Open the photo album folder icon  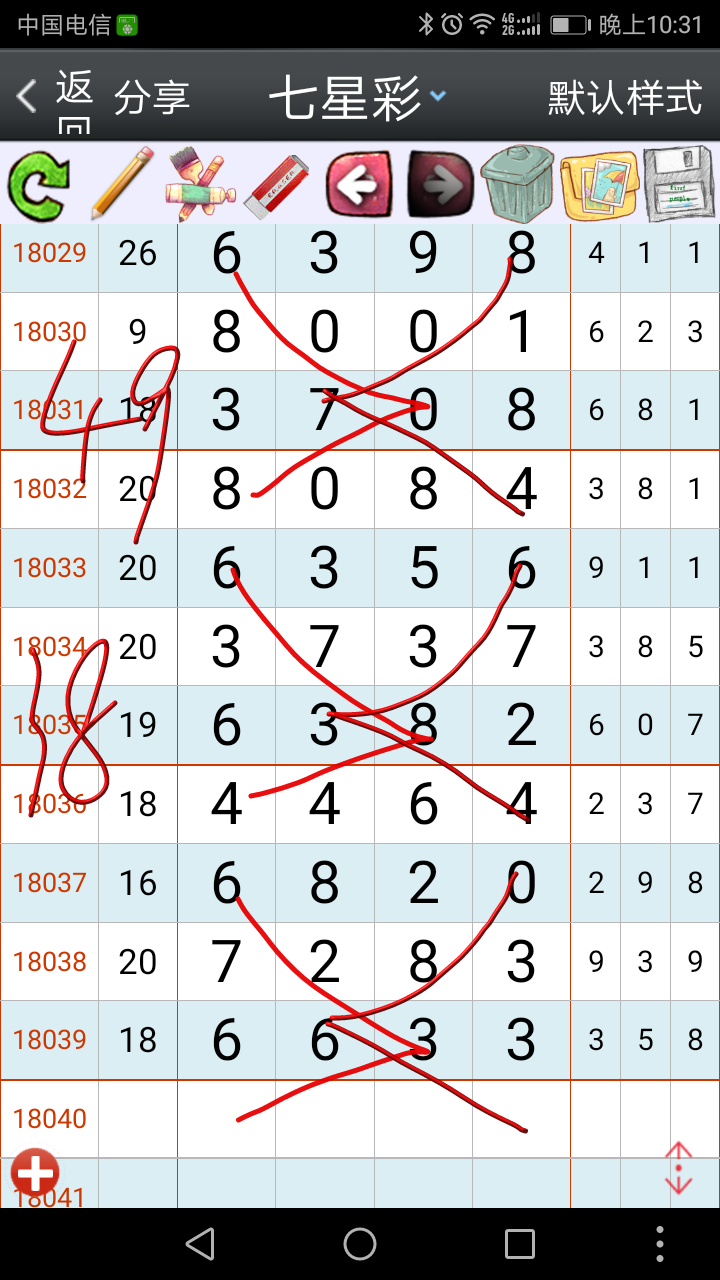[x=598, y=184]
